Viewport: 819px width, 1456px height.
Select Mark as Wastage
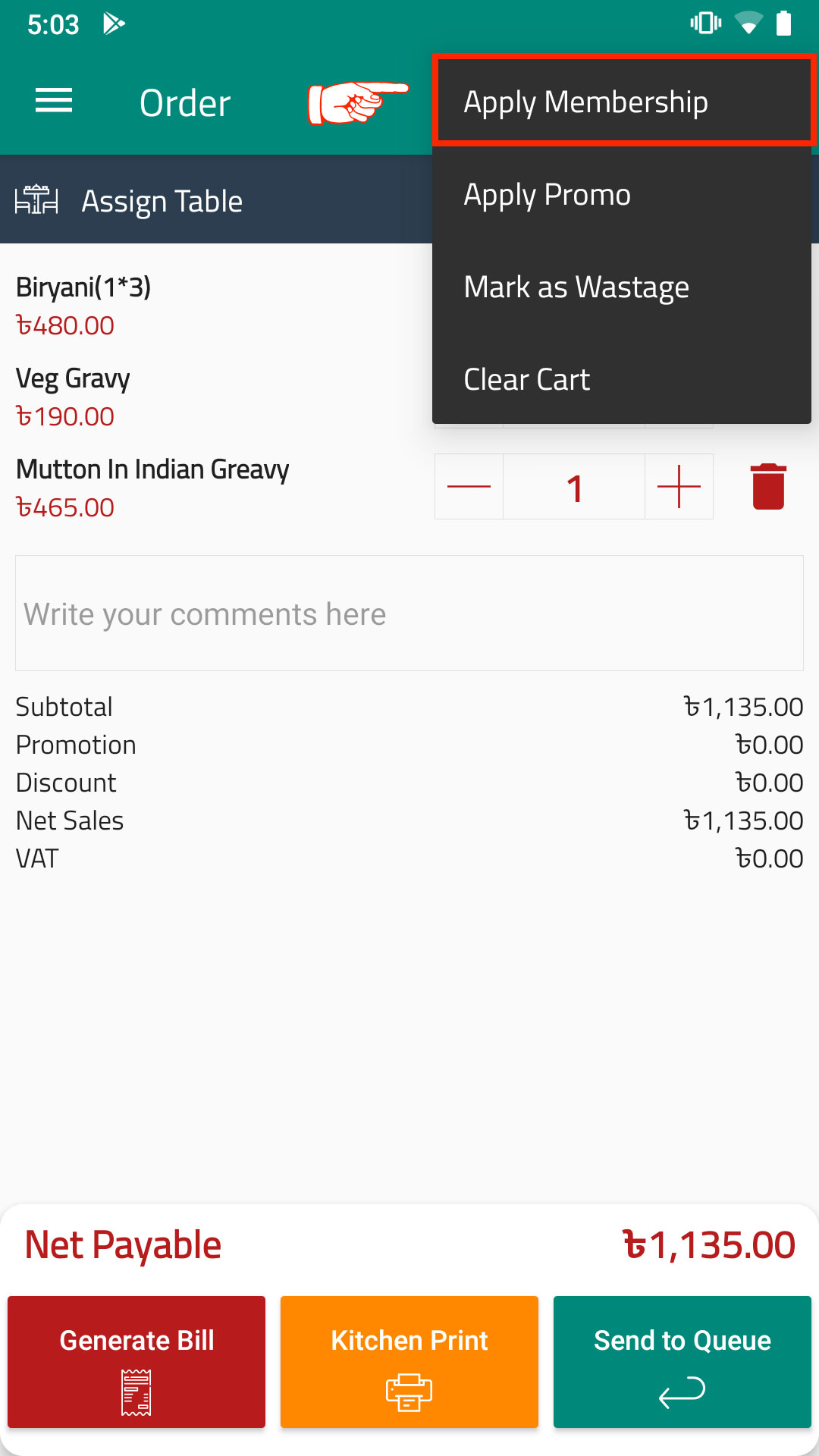point(622,287)
